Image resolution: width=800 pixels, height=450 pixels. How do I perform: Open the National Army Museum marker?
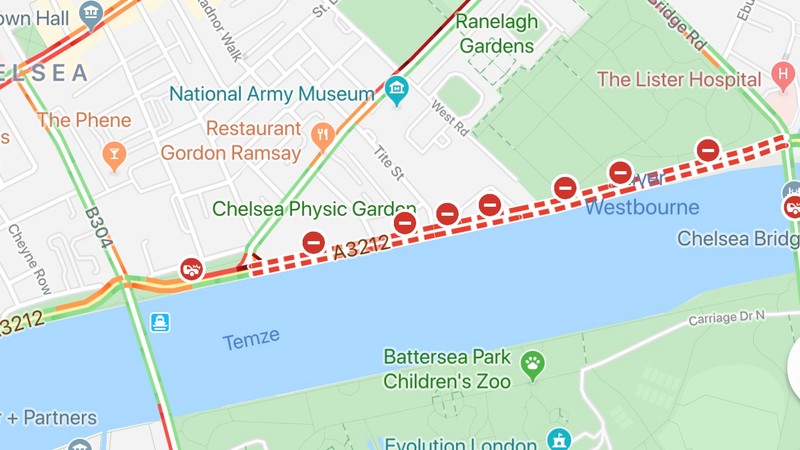click(397, 90)
